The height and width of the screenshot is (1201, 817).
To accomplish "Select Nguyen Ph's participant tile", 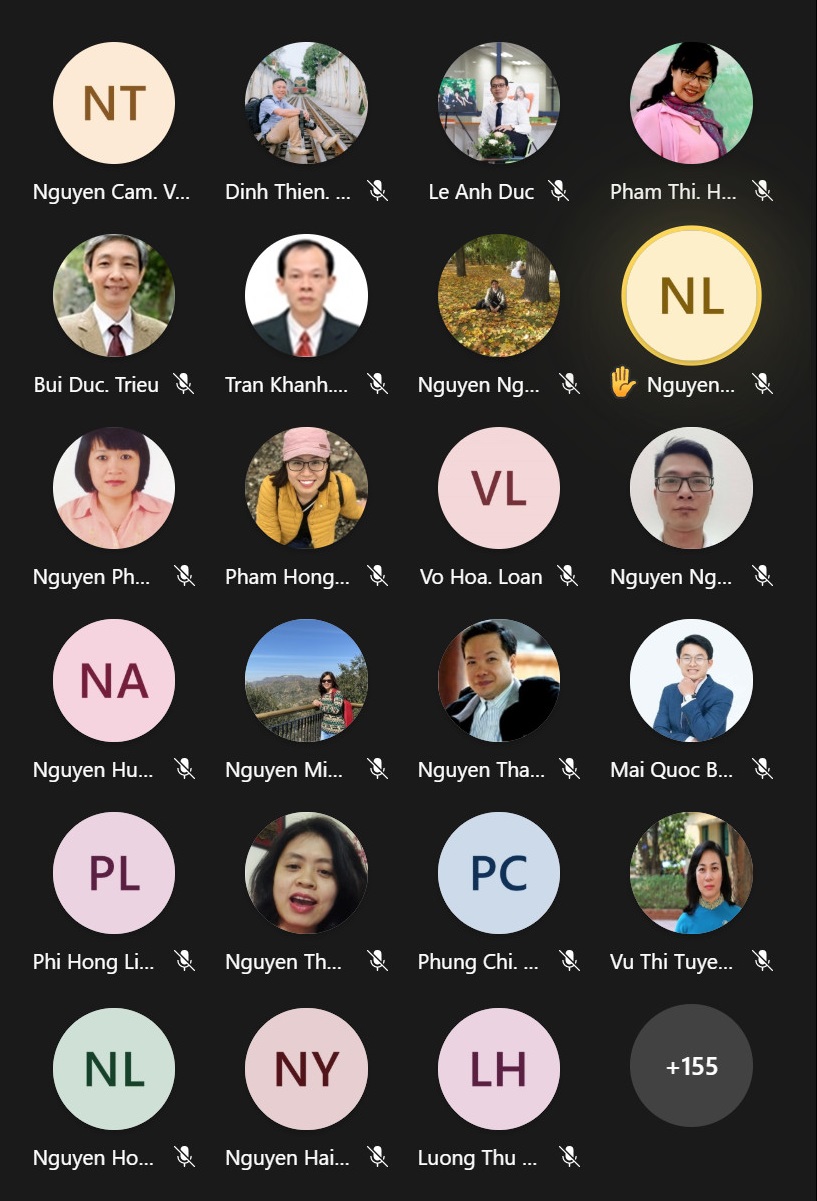I will click(x=114, y=488).
